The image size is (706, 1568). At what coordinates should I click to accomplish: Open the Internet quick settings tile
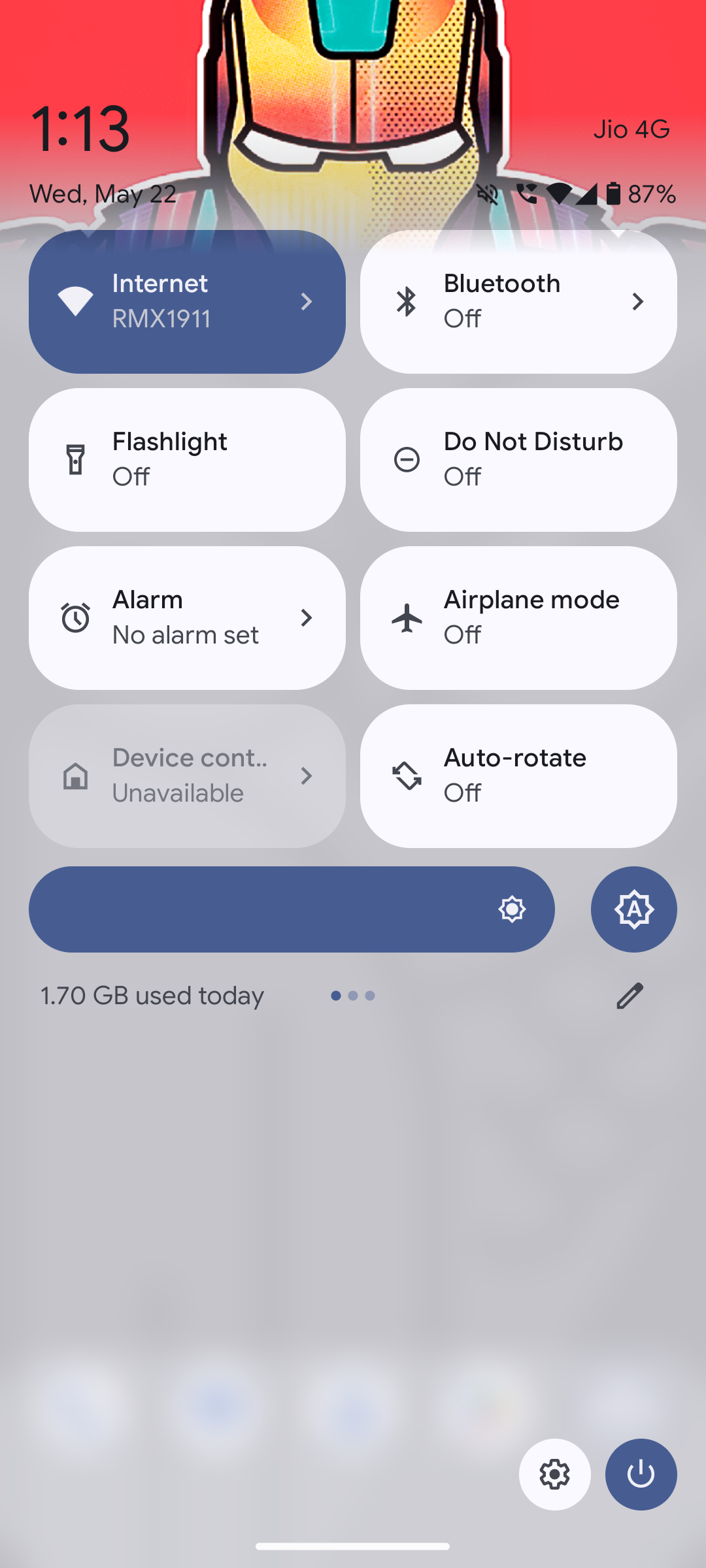(187, 302)
